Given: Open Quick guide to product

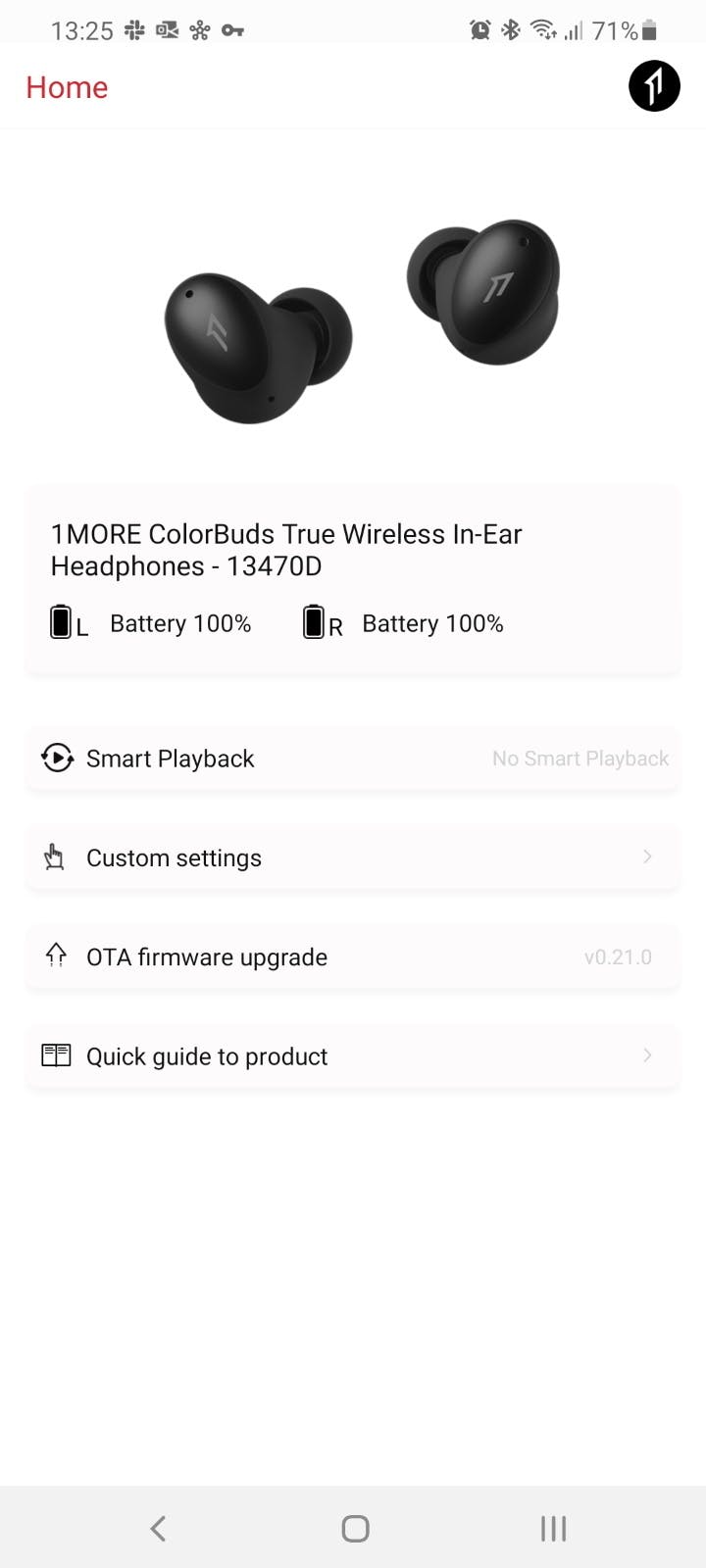Looking at the screenshot, I should pos(353,1055).
